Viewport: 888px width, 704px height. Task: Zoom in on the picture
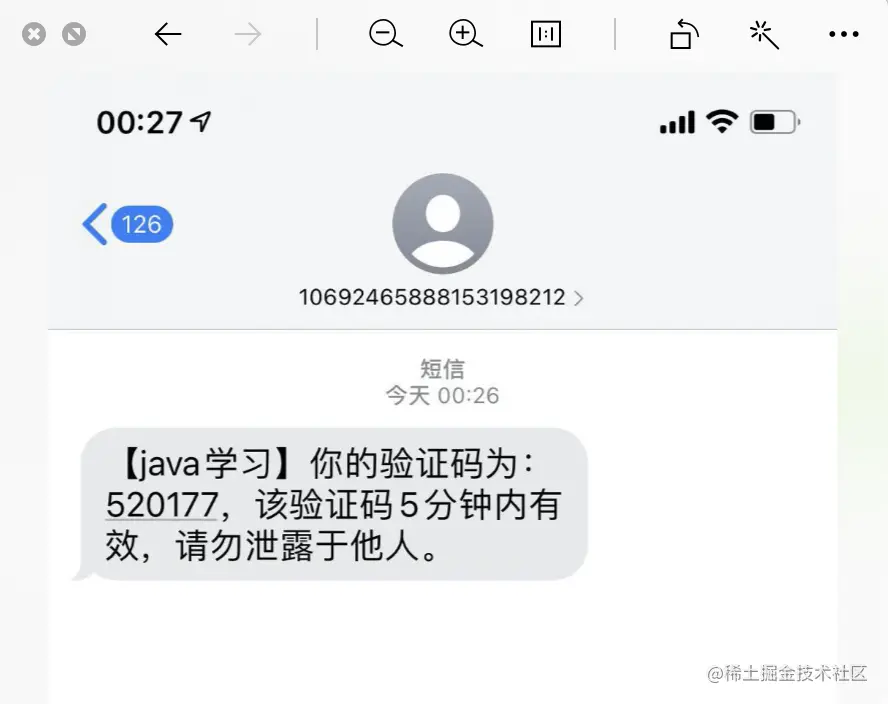pyautogui.click(x=465, y=35)
